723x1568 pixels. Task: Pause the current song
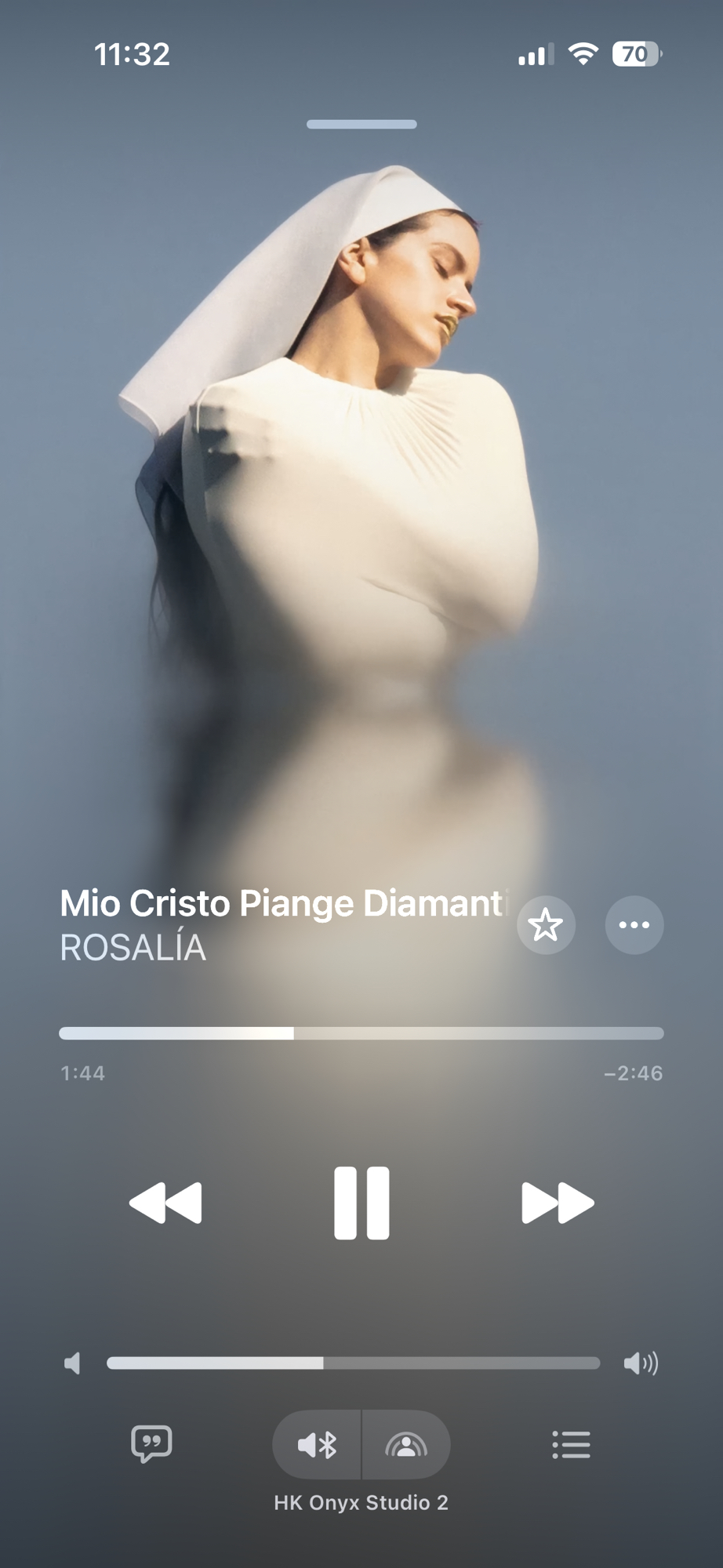[361, 1203]
